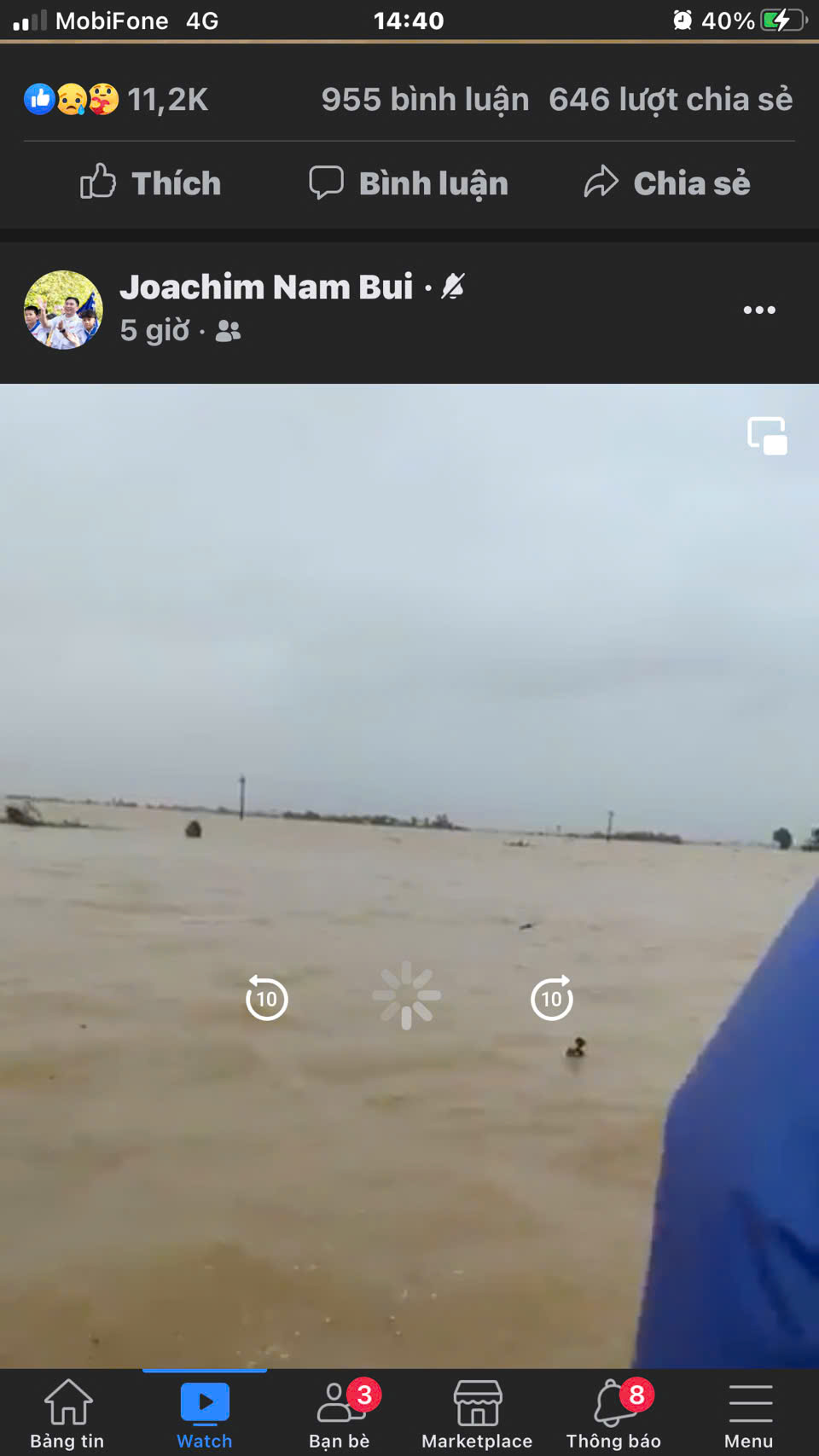View the 11,2K reactions list
Screen dimensions: 819x1456
coord(116,100)
